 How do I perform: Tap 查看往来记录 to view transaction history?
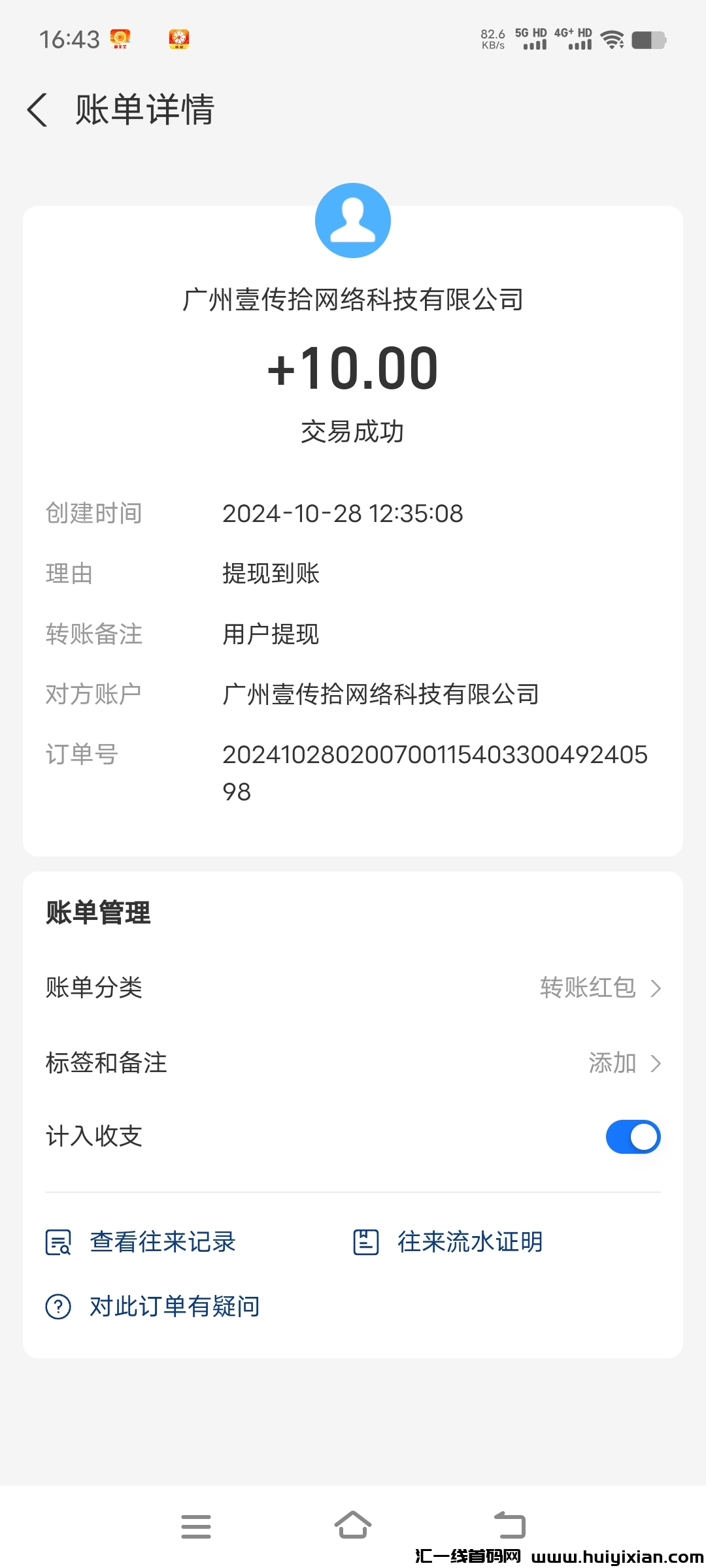point(162,1241)
